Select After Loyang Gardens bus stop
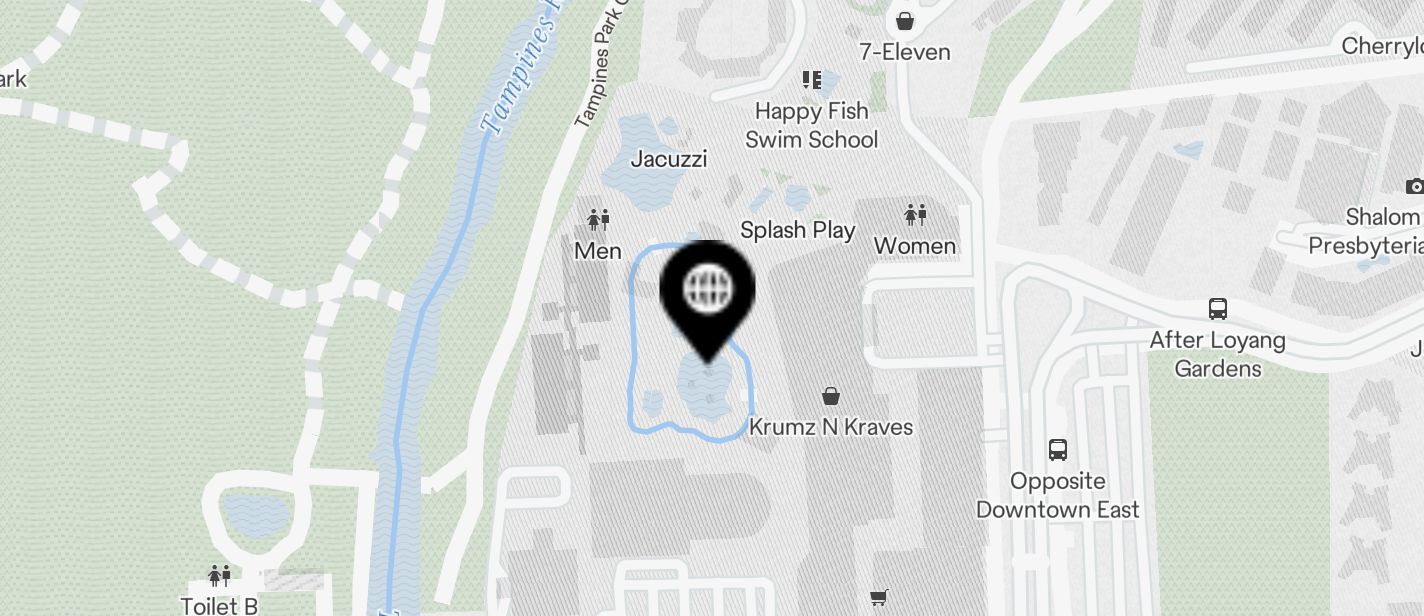The height and width of the screenshot is (616, 1424). [1217, 309]
